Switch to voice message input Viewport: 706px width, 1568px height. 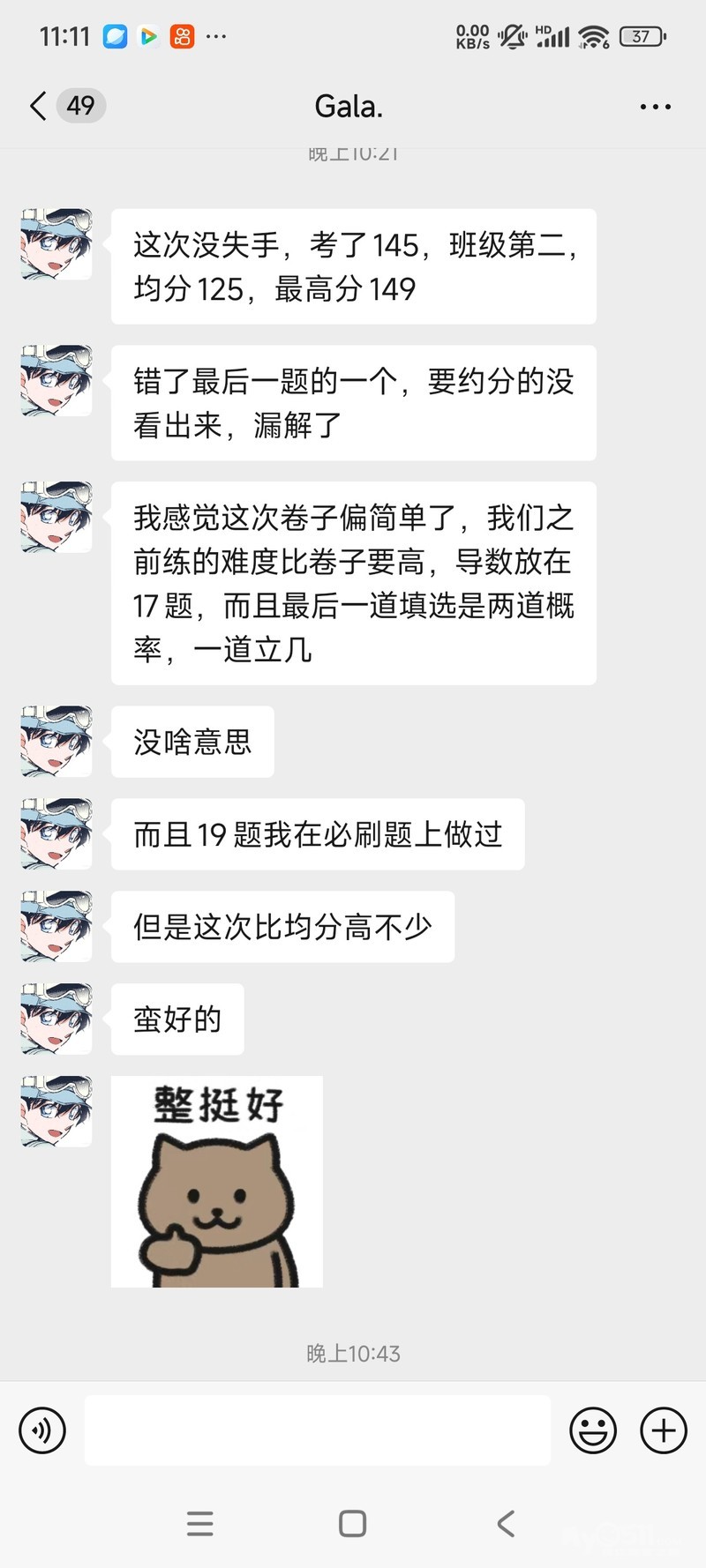point(41,1430)
